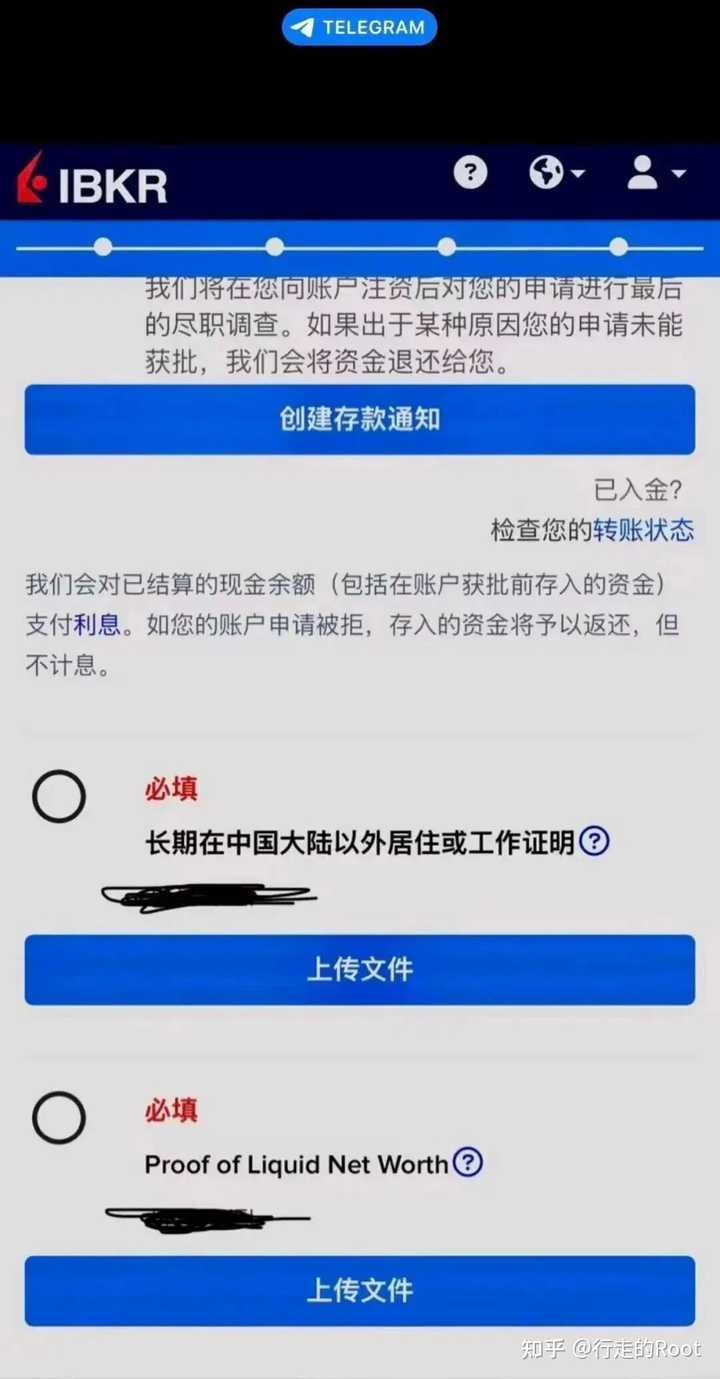Viewport: 720px width, 1379px height.
Task: Click the 创建存款通知 button
Action: point(359,420)
